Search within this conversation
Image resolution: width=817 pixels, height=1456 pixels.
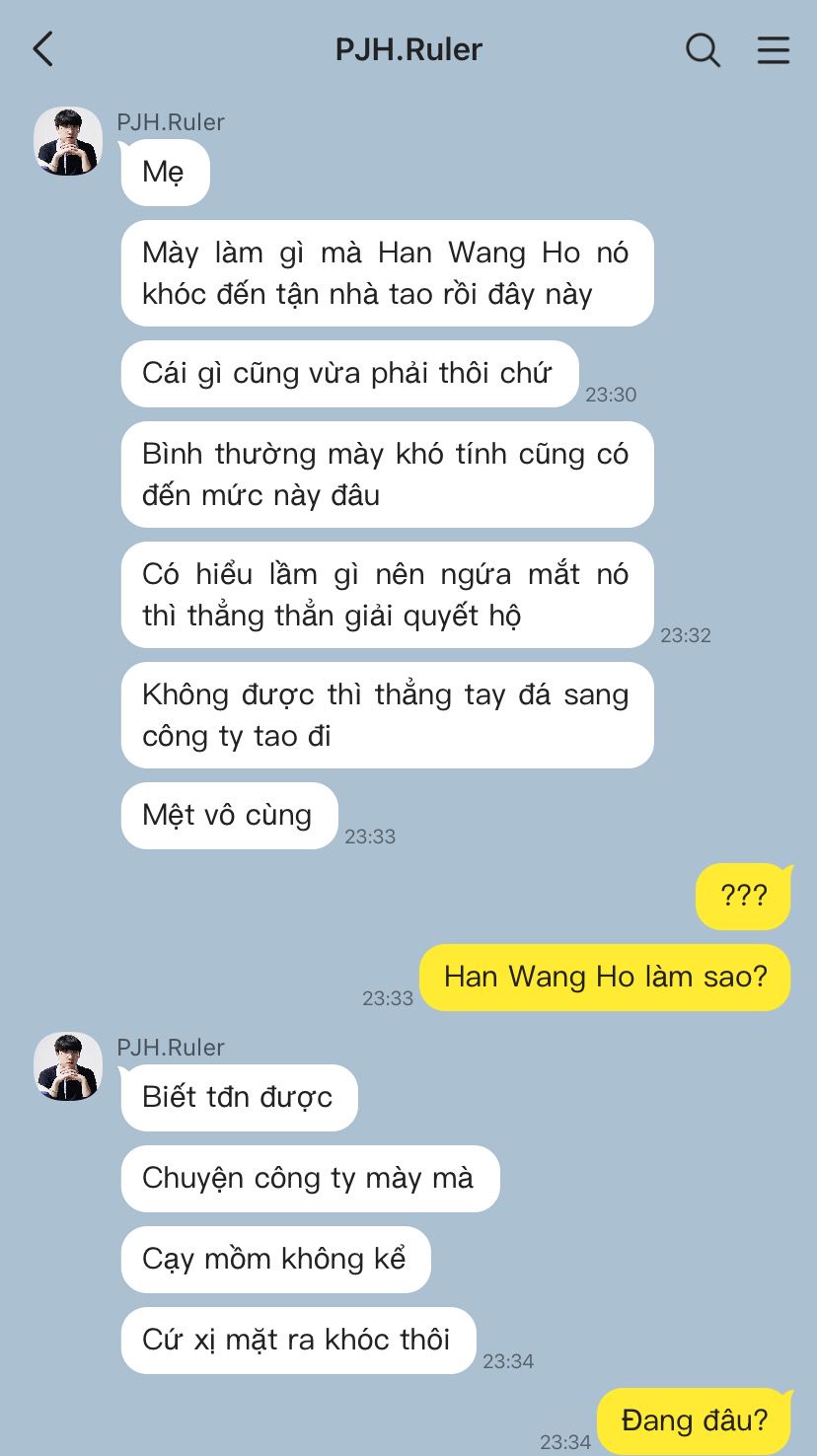(703, 49)
